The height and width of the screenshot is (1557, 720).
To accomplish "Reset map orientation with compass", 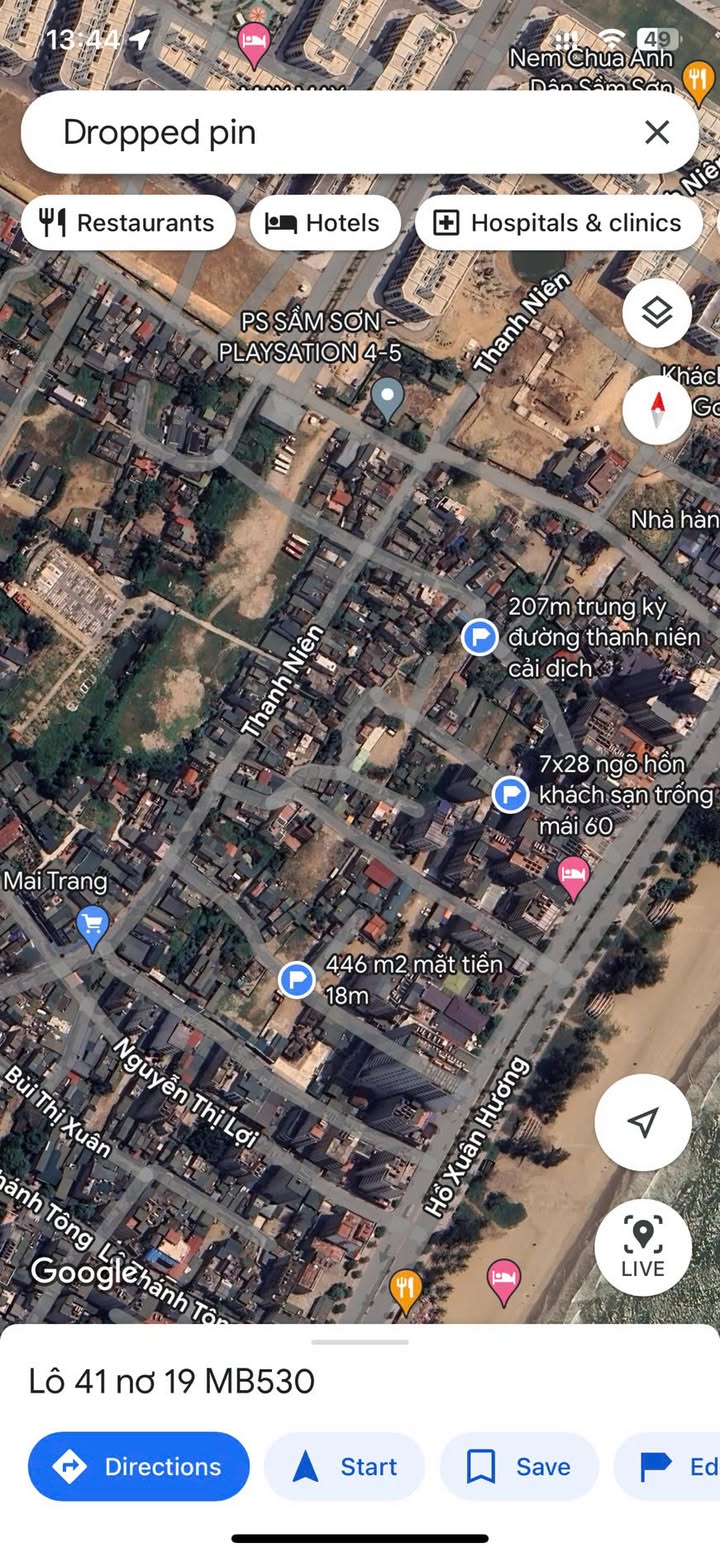I will click(x=657, y=409).
